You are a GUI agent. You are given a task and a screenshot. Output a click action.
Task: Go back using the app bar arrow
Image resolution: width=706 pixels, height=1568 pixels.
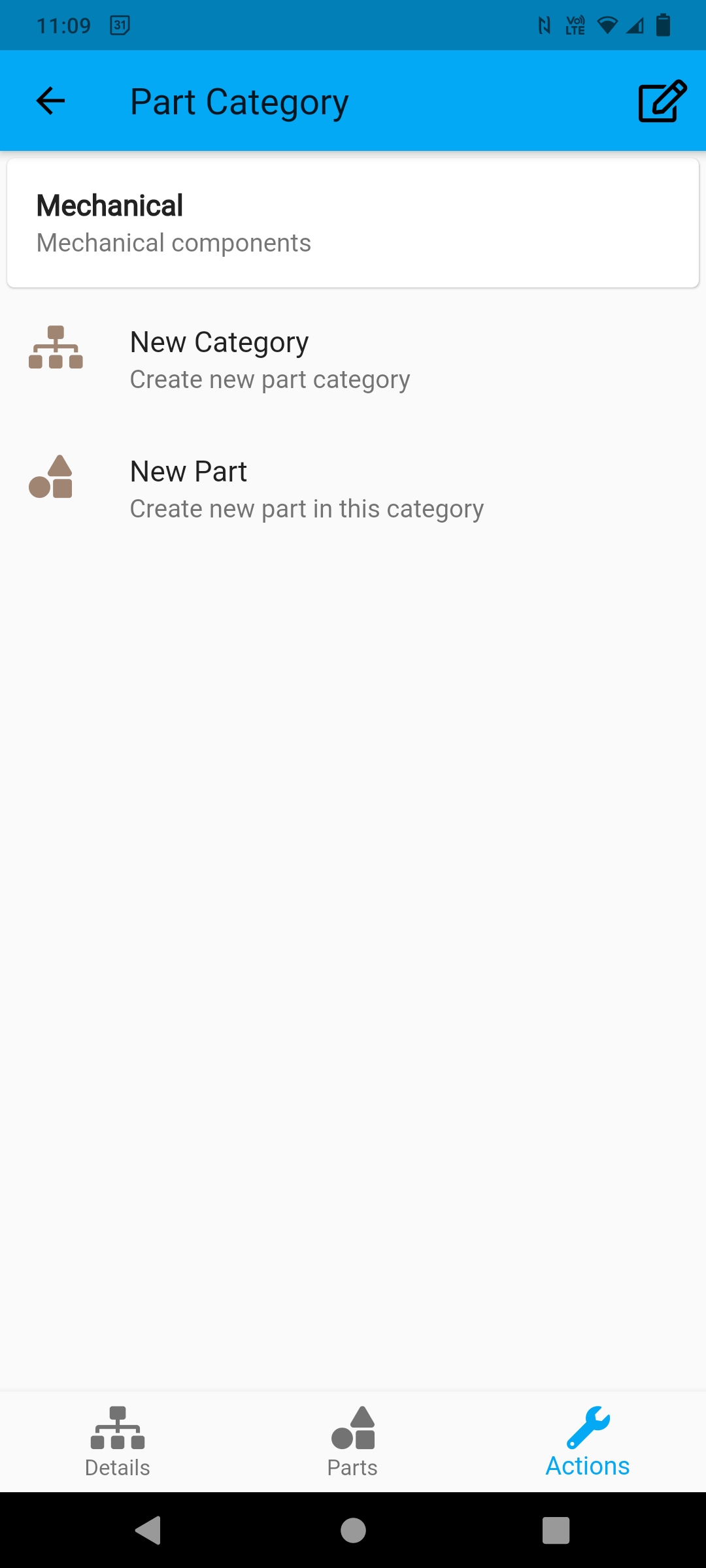click(50, 101)
